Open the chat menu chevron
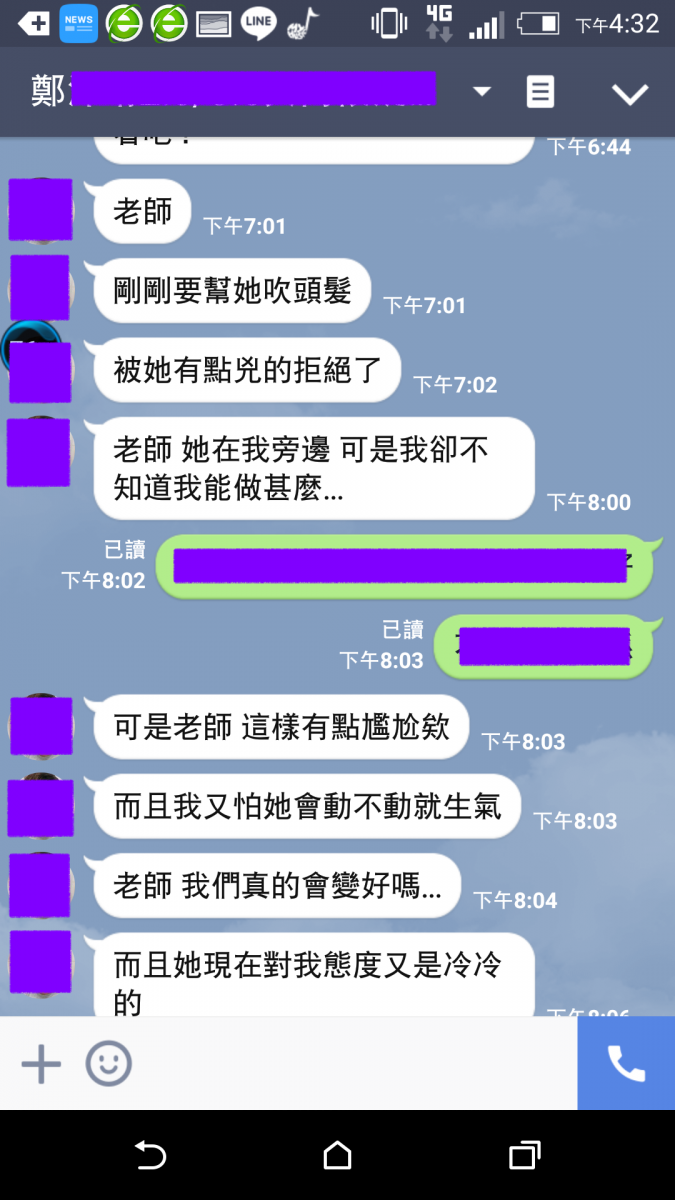675x1200 pixels. 630,93
